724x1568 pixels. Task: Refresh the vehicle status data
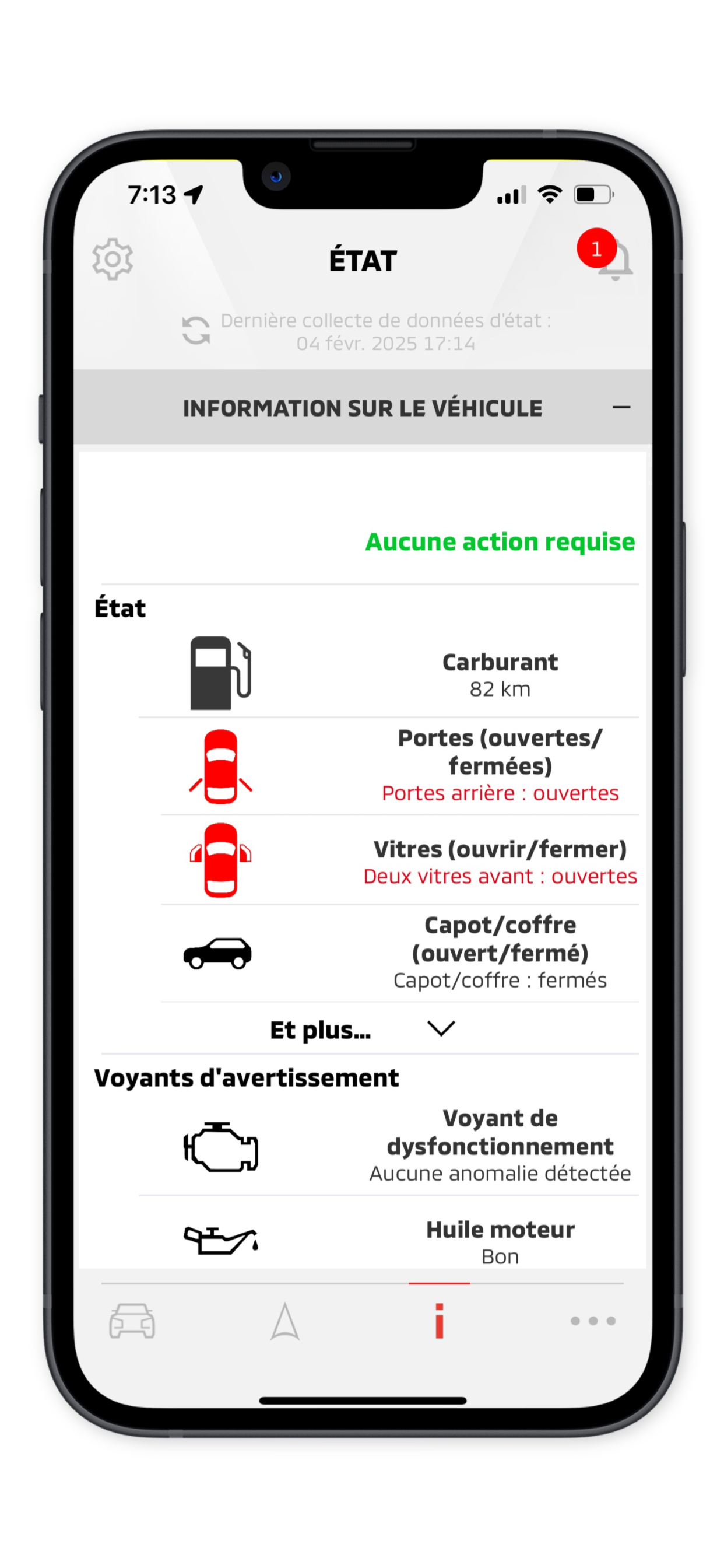(196, 331)
